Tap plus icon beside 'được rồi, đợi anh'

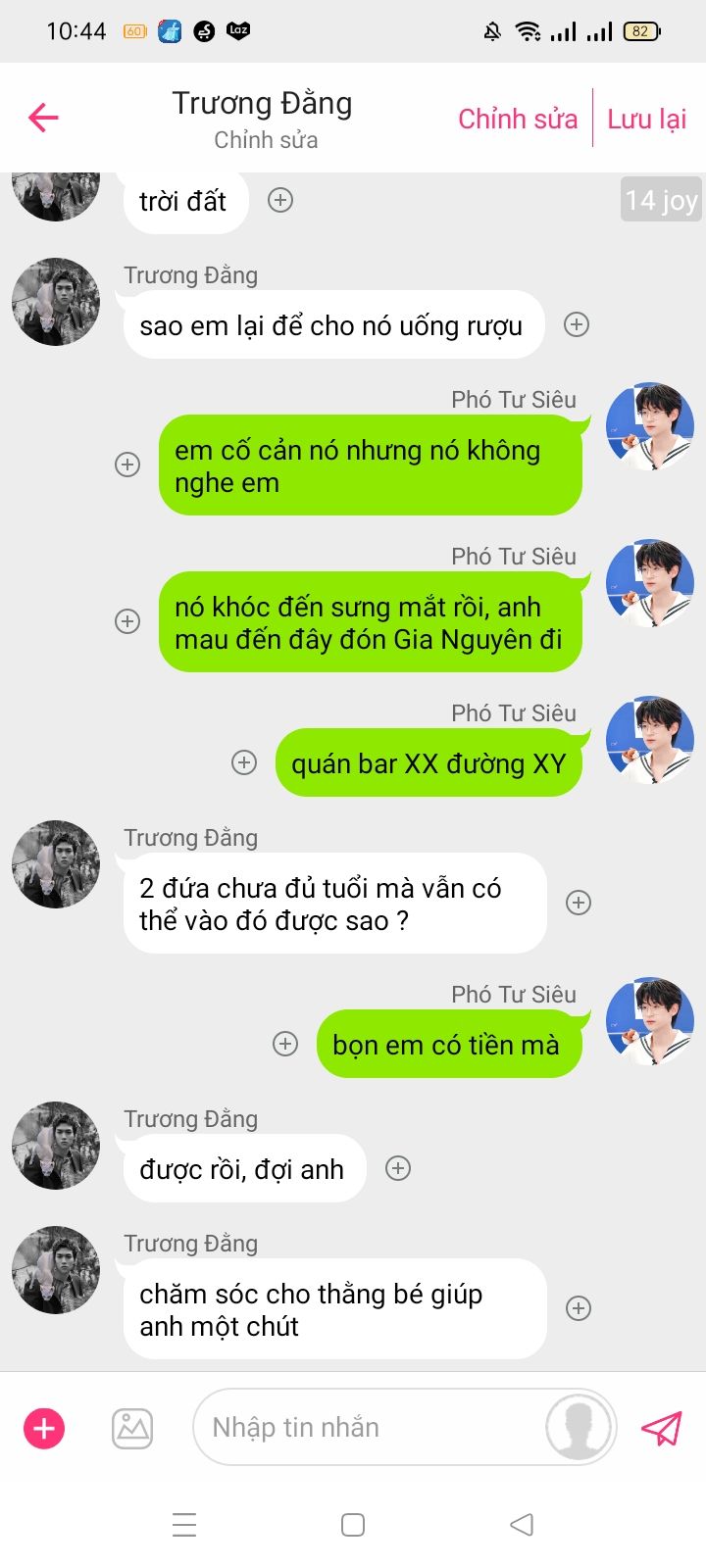point(397,1168)
